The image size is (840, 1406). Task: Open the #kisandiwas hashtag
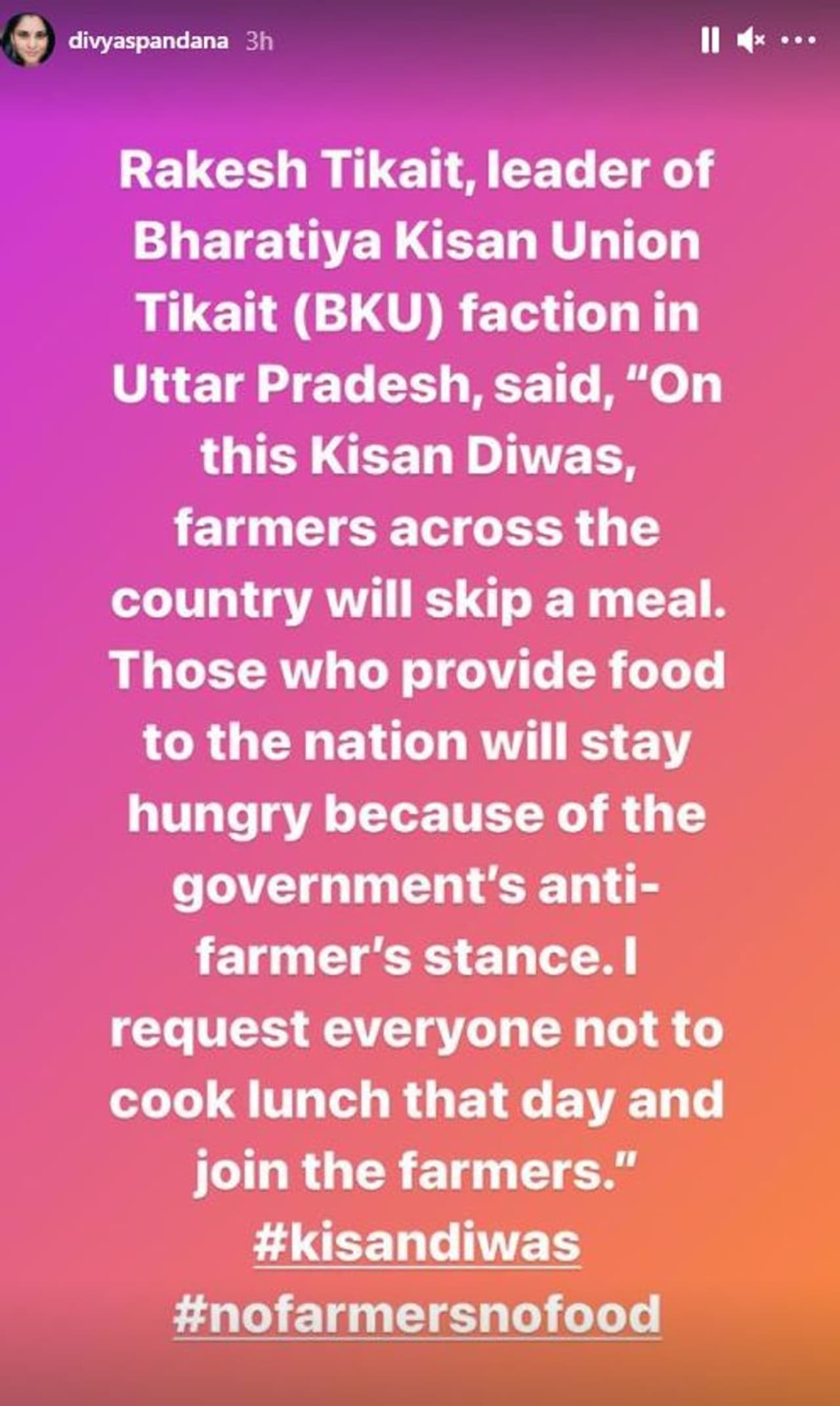417,1243
